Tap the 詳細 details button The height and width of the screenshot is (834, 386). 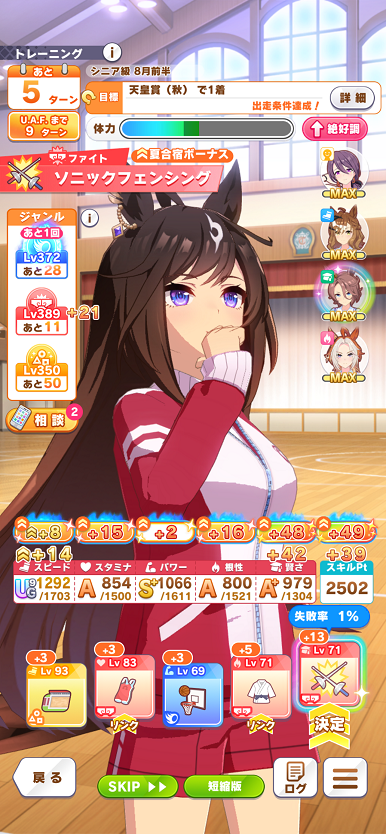(x=352, y=97)
